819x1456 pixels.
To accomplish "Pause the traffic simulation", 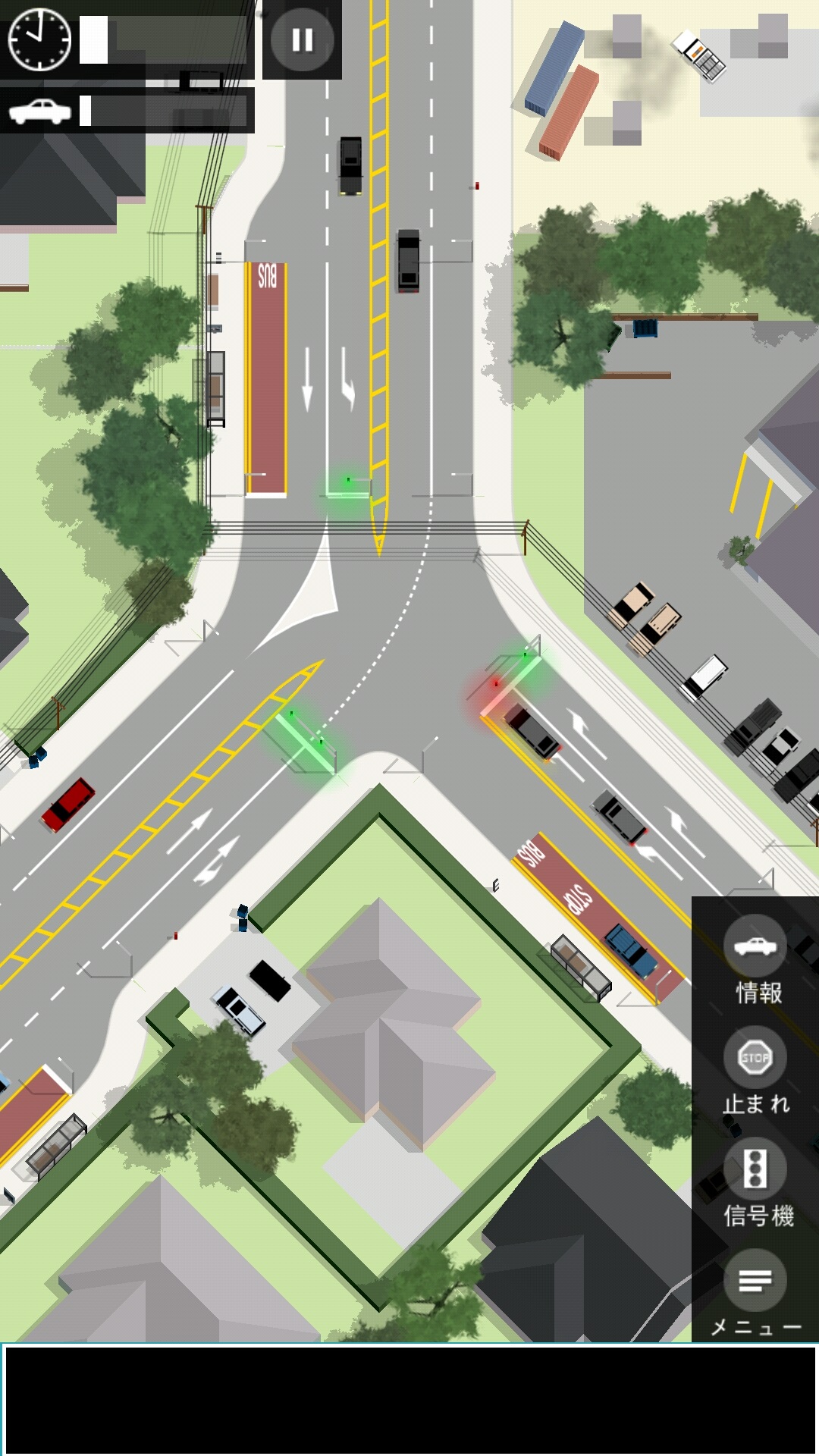I will click(x=302, y=39).
